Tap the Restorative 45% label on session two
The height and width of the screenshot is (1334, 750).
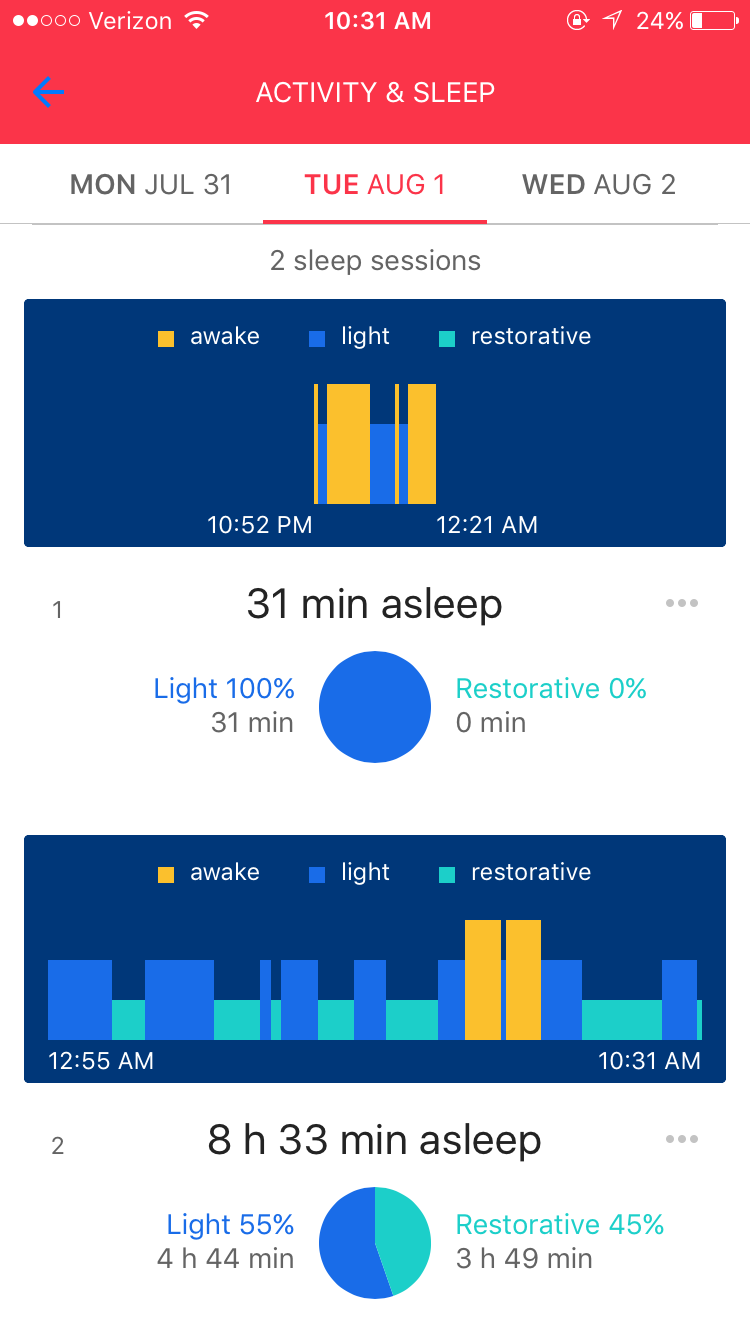coord(560,1224)
